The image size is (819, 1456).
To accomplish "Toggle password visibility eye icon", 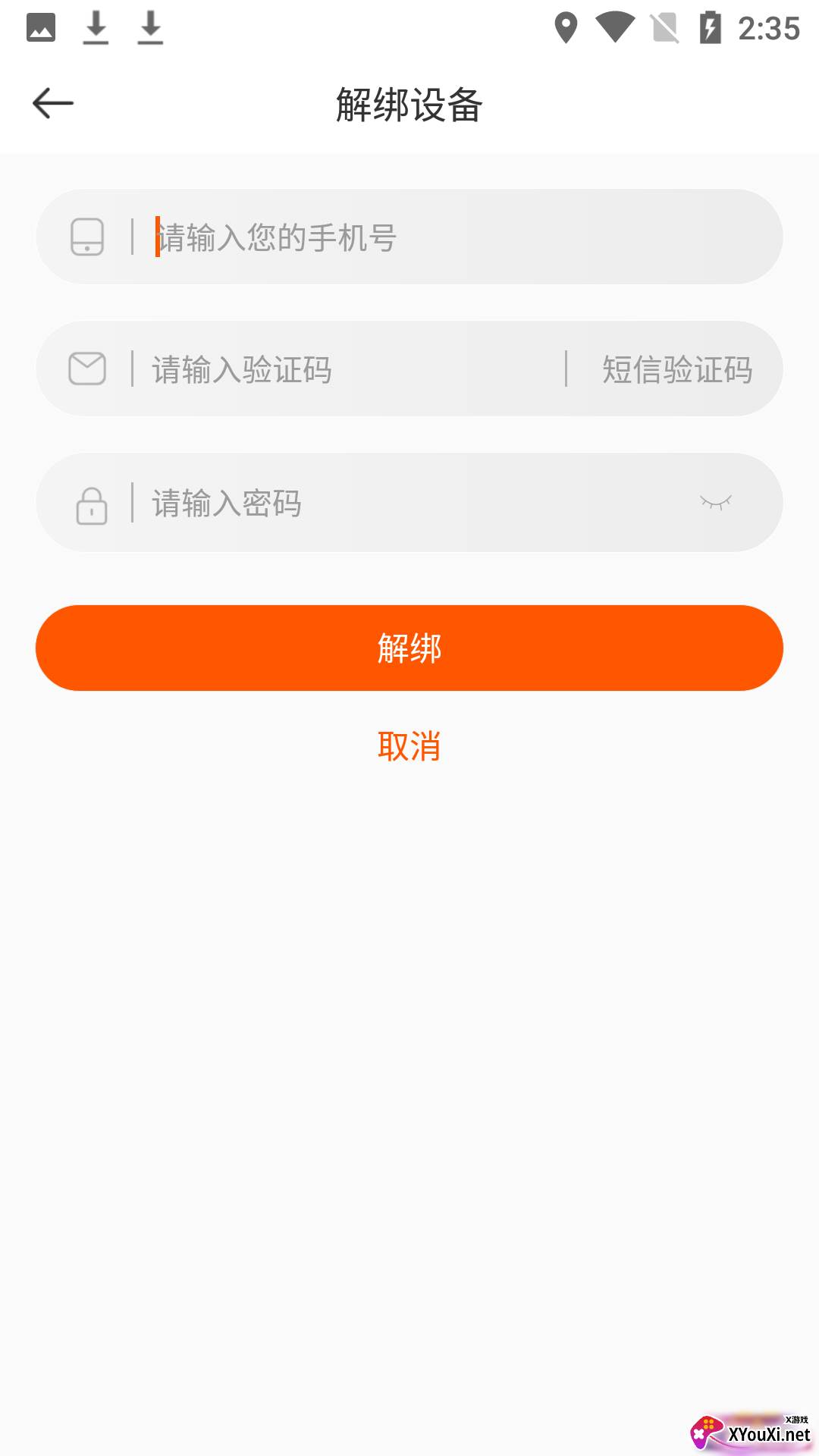I will 715,502.
